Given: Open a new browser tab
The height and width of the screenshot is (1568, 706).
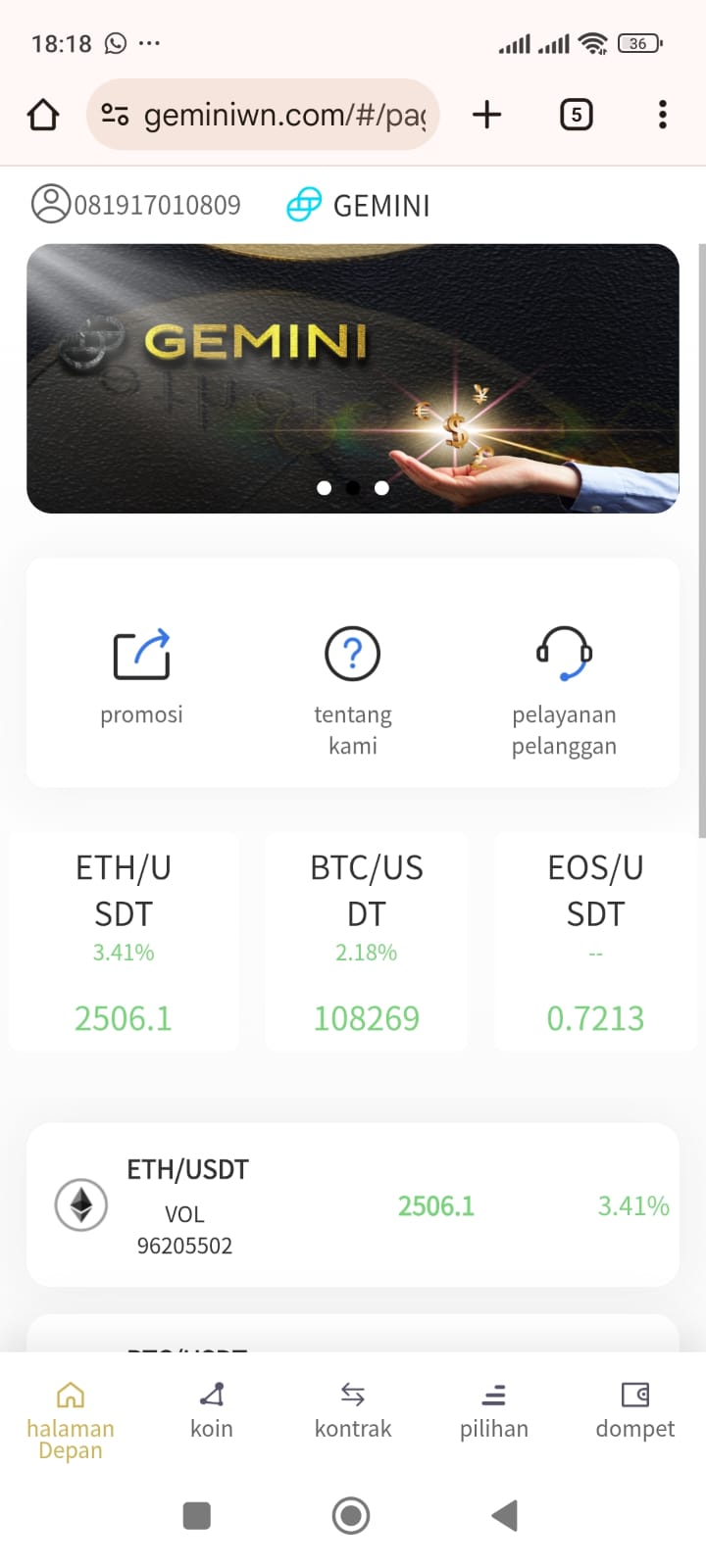Looking at the screenshot, I should click(x=486, y=115).
